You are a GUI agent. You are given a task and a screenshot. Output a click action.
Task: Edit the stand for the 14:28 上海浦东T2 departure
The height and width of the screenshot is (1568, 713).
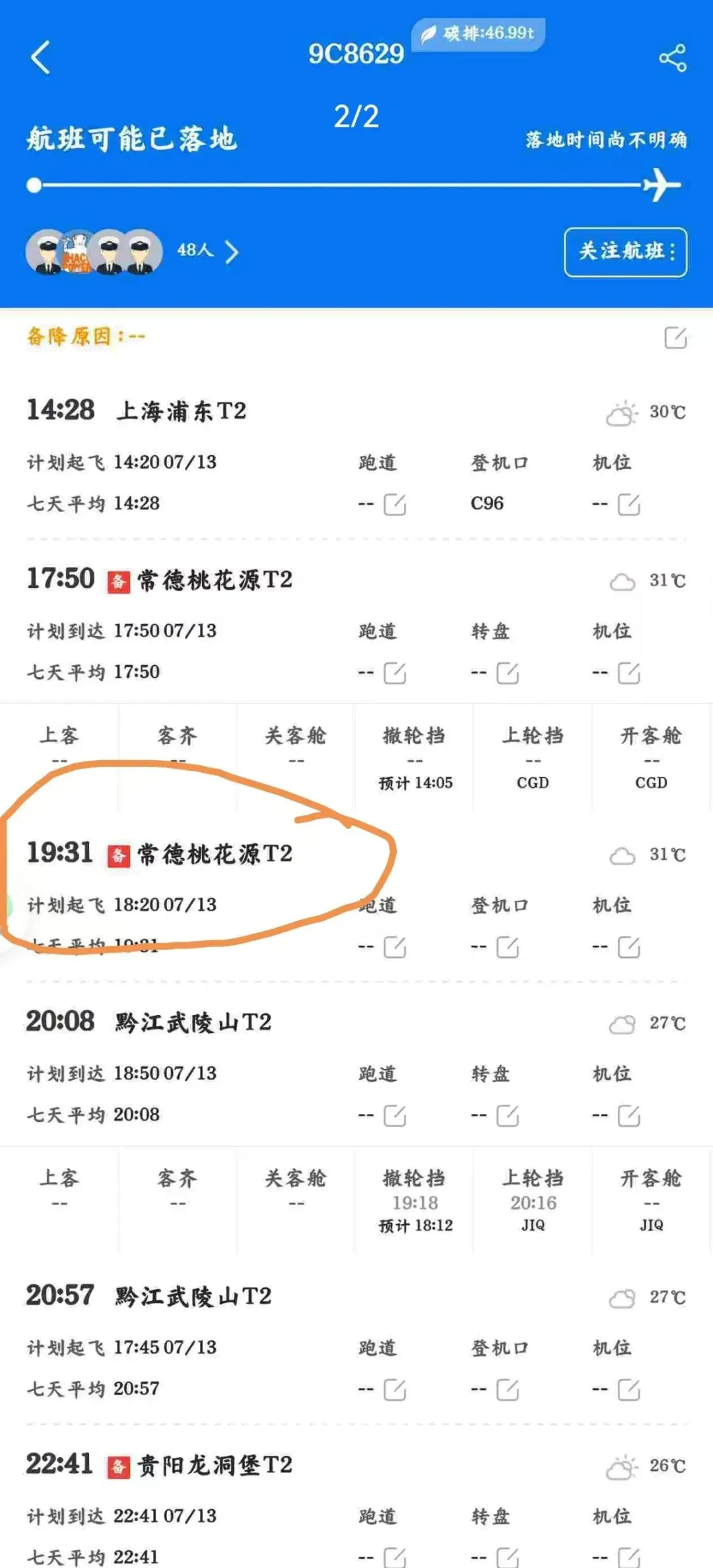(x=628, y=505)
